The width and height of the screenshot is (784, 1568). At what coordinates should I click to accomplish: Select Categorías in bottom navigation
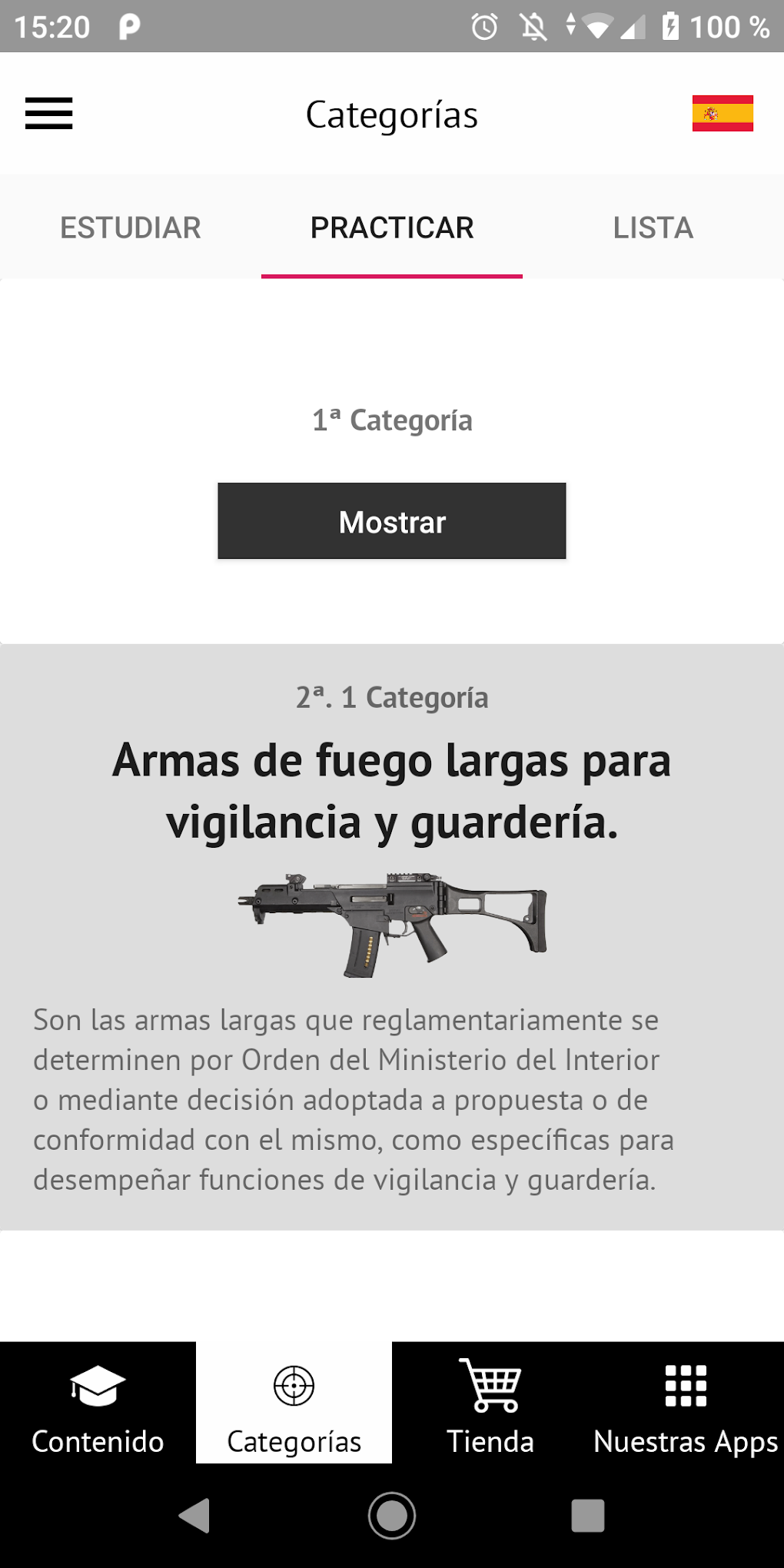[294, 1404]
